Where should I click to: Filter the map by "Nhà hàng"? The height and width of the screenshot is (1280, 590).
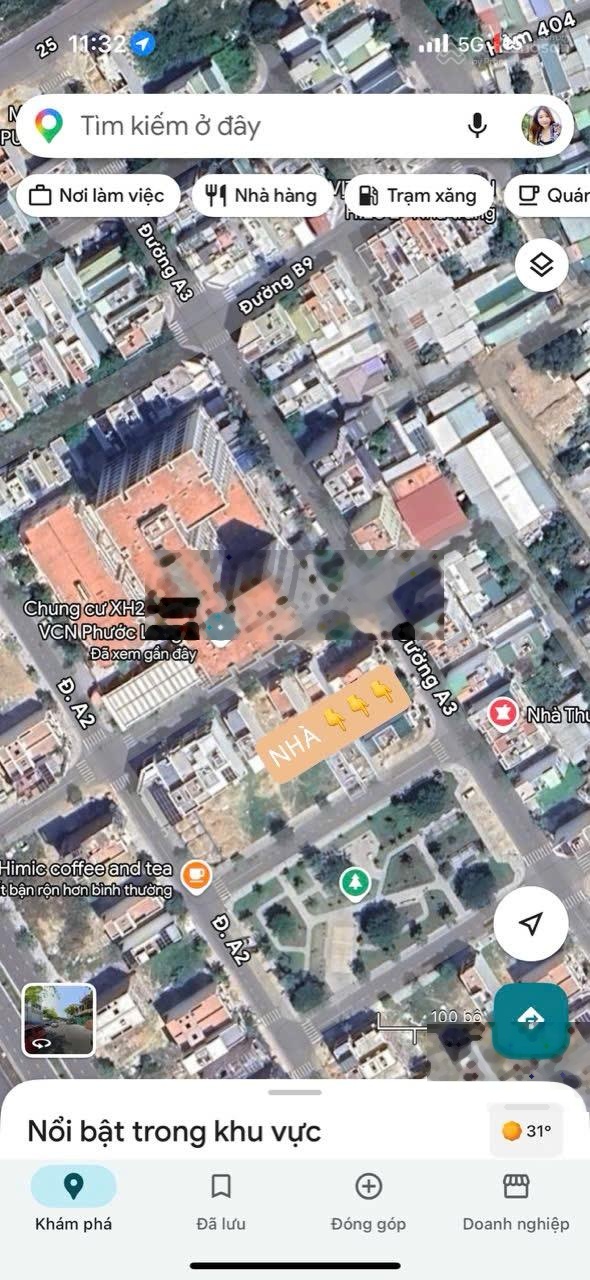tap(262, 196)
